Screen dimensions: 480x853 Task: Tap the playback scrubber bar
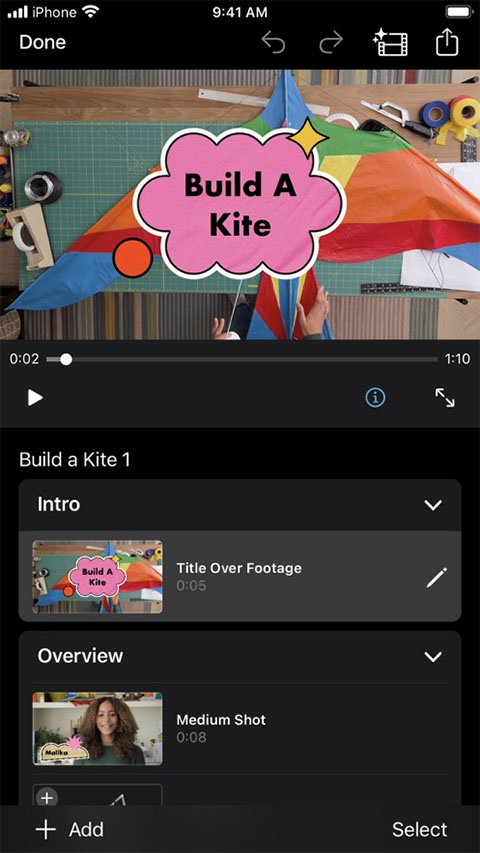(242, 359)
